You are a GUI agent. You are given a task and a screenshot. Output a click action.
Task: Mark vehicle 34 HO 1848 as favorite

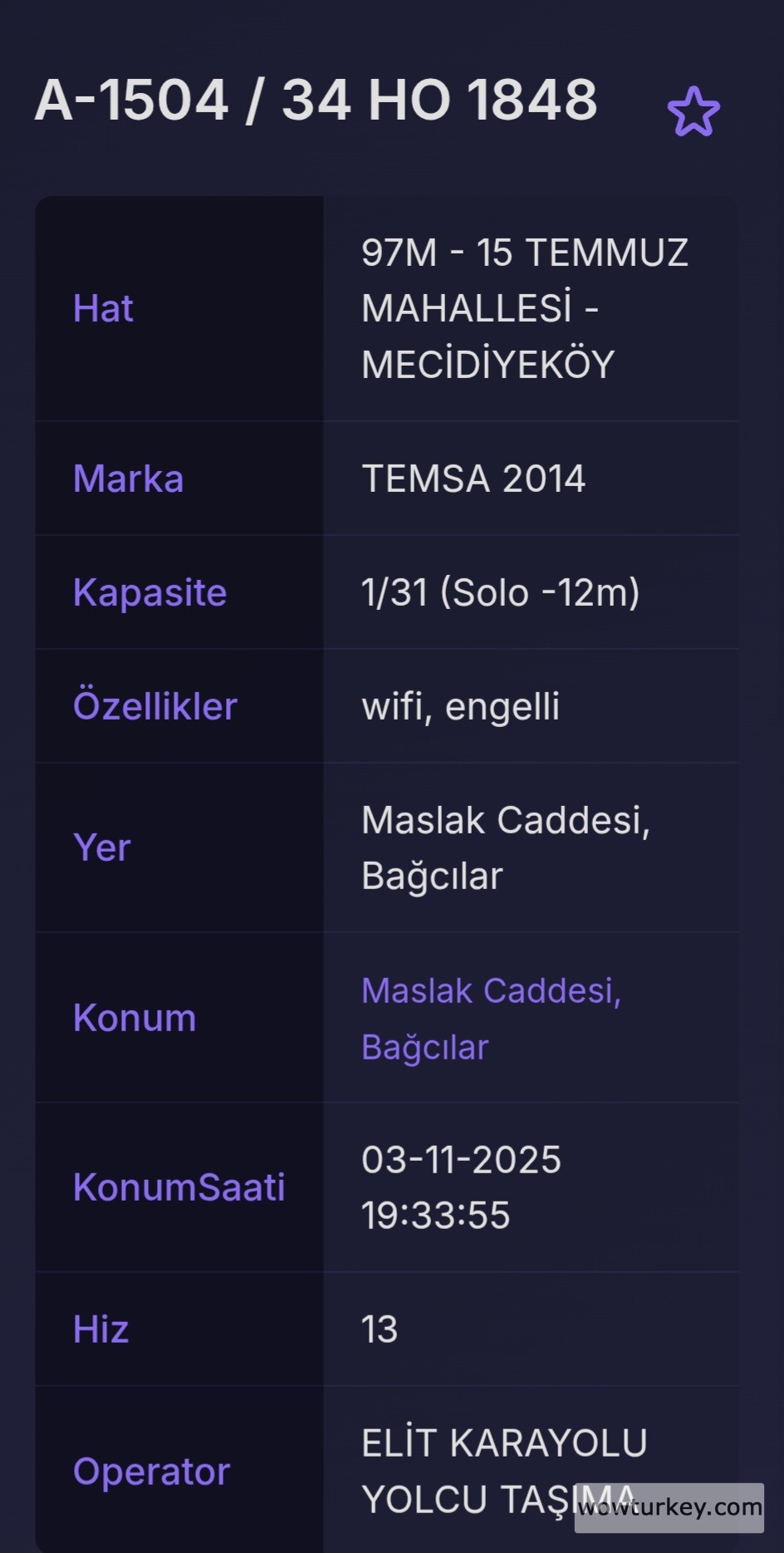(694, 110)
